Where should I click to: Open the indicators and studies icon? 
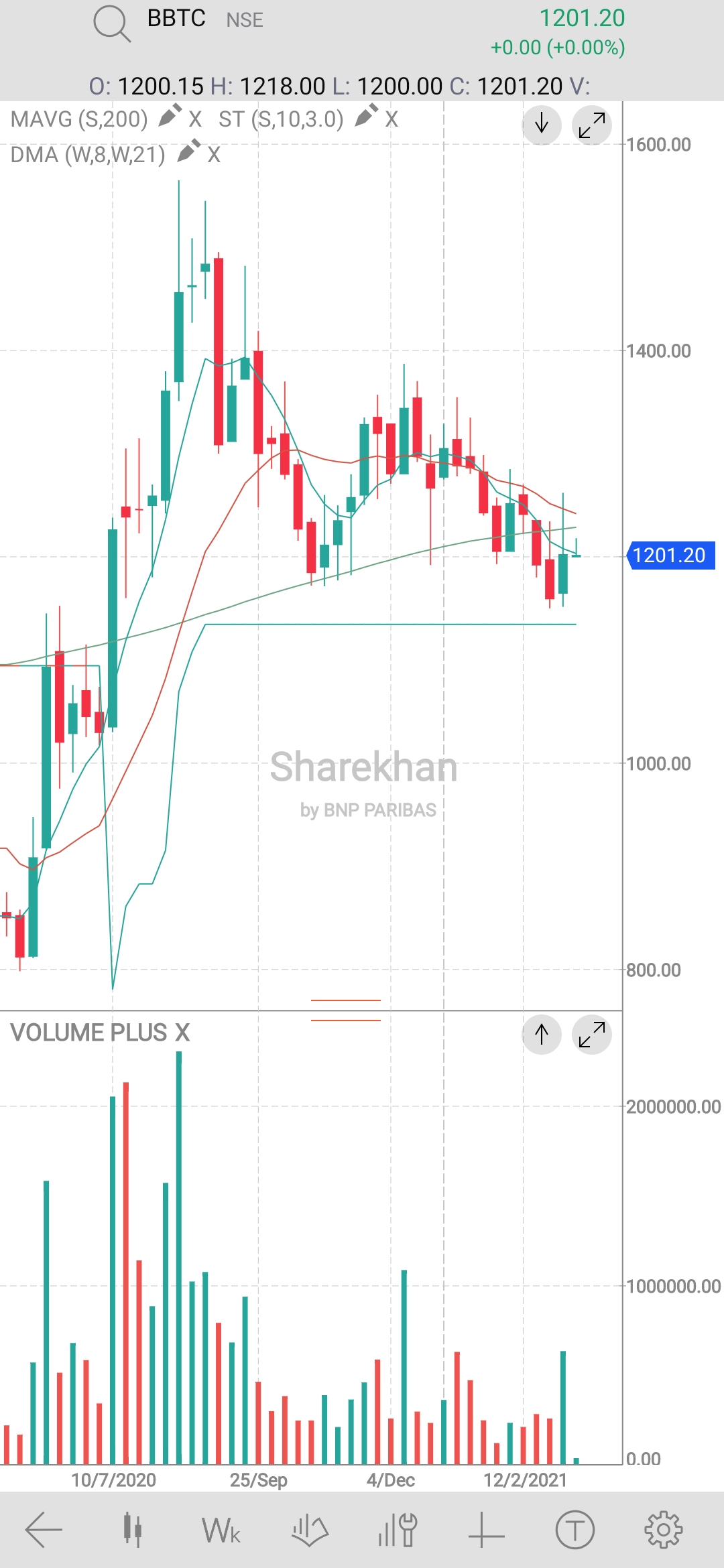(x=310, y=1530)
